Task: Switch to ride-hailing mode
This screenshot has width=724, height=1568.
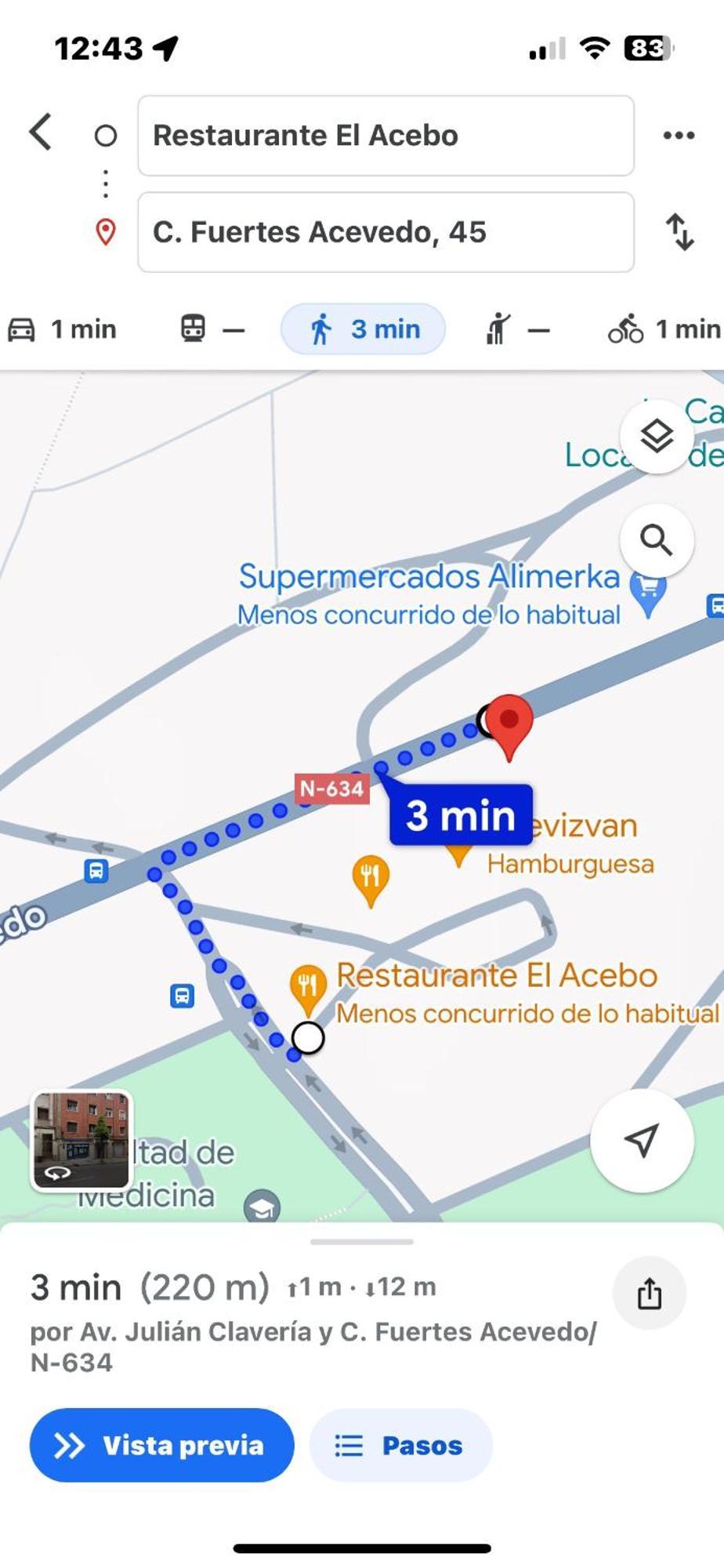Action: coord(516,329)
